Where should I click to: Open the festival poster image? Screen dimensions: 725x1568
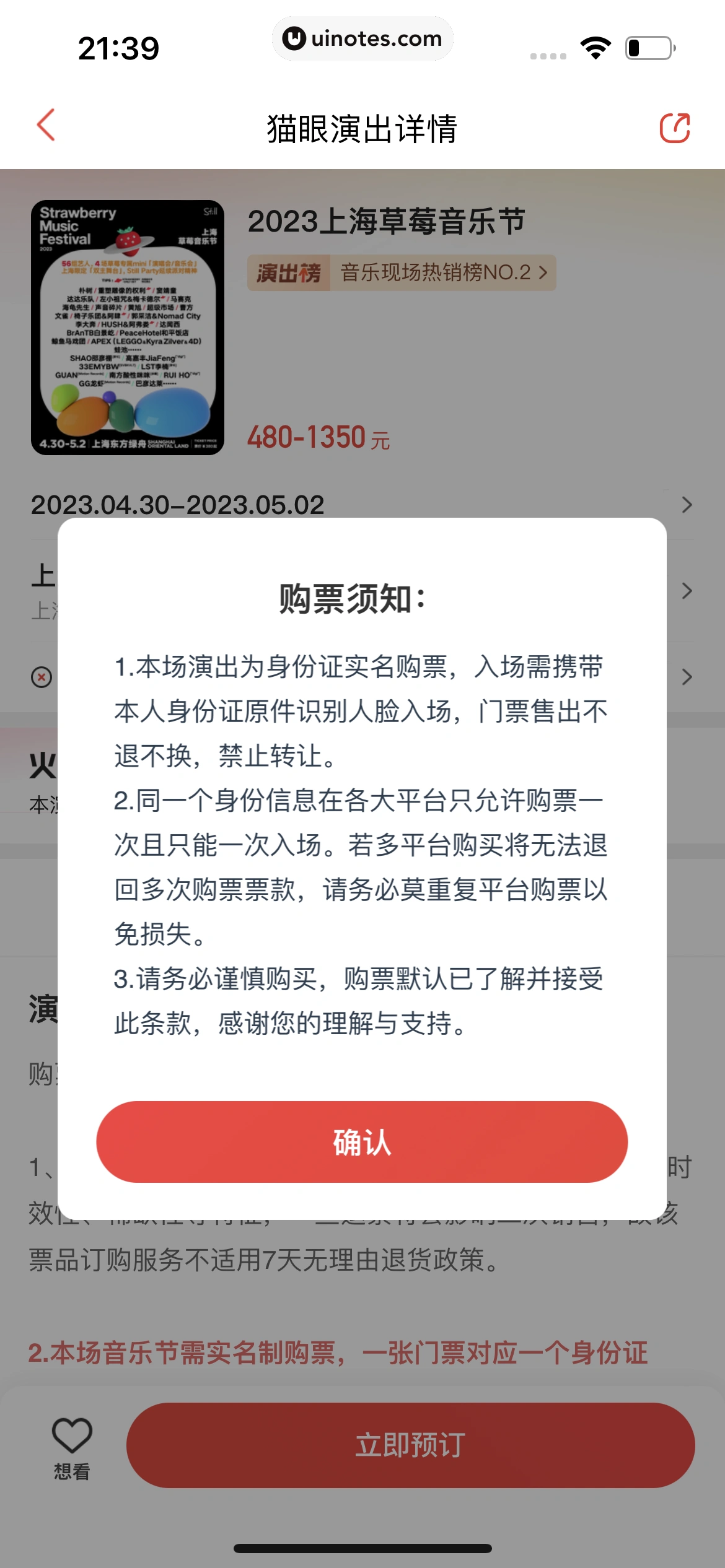point(128,328)
